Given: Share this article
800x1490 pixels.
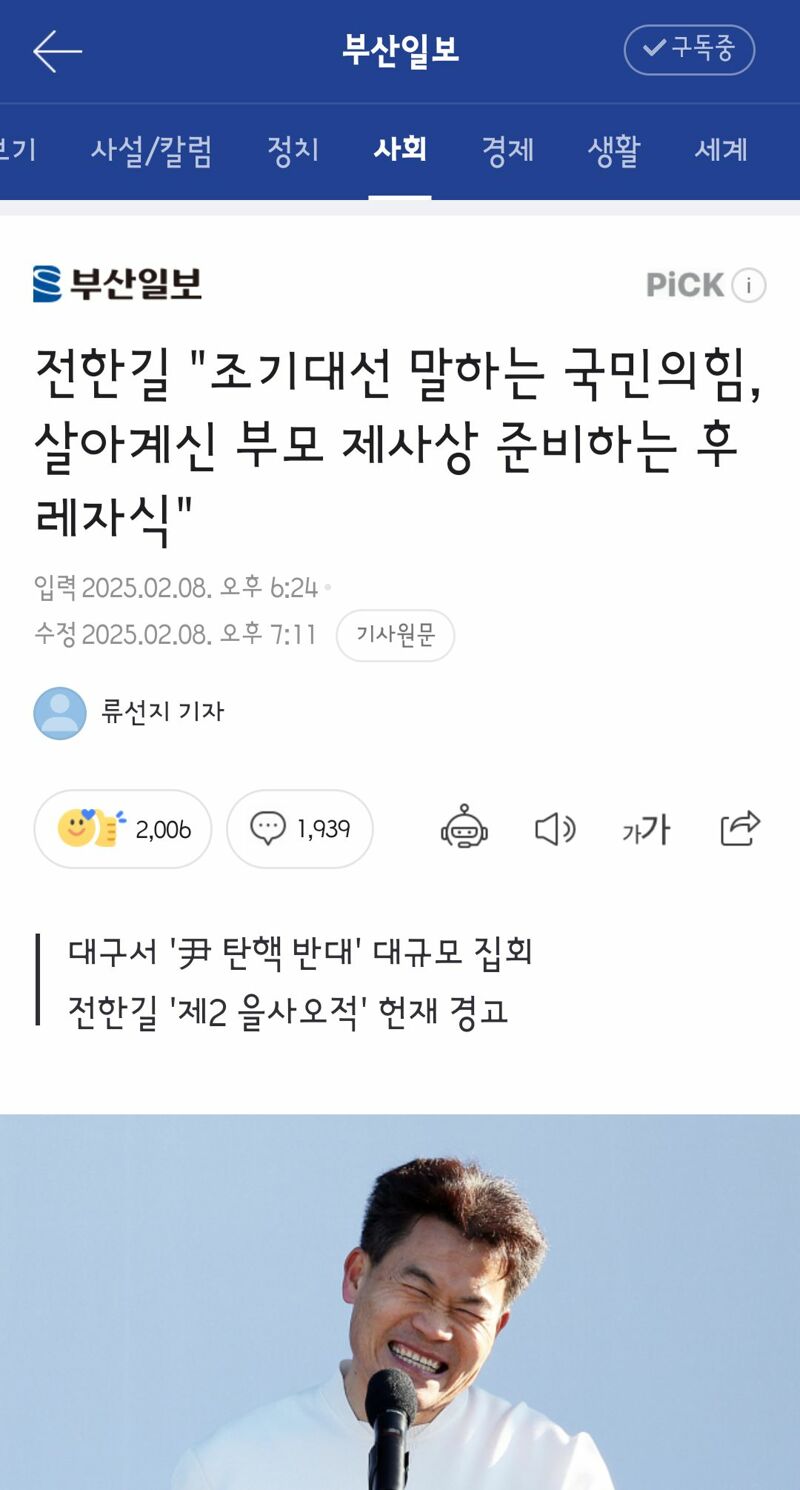Looking at the screenshot, I should (x=740, y=829).
